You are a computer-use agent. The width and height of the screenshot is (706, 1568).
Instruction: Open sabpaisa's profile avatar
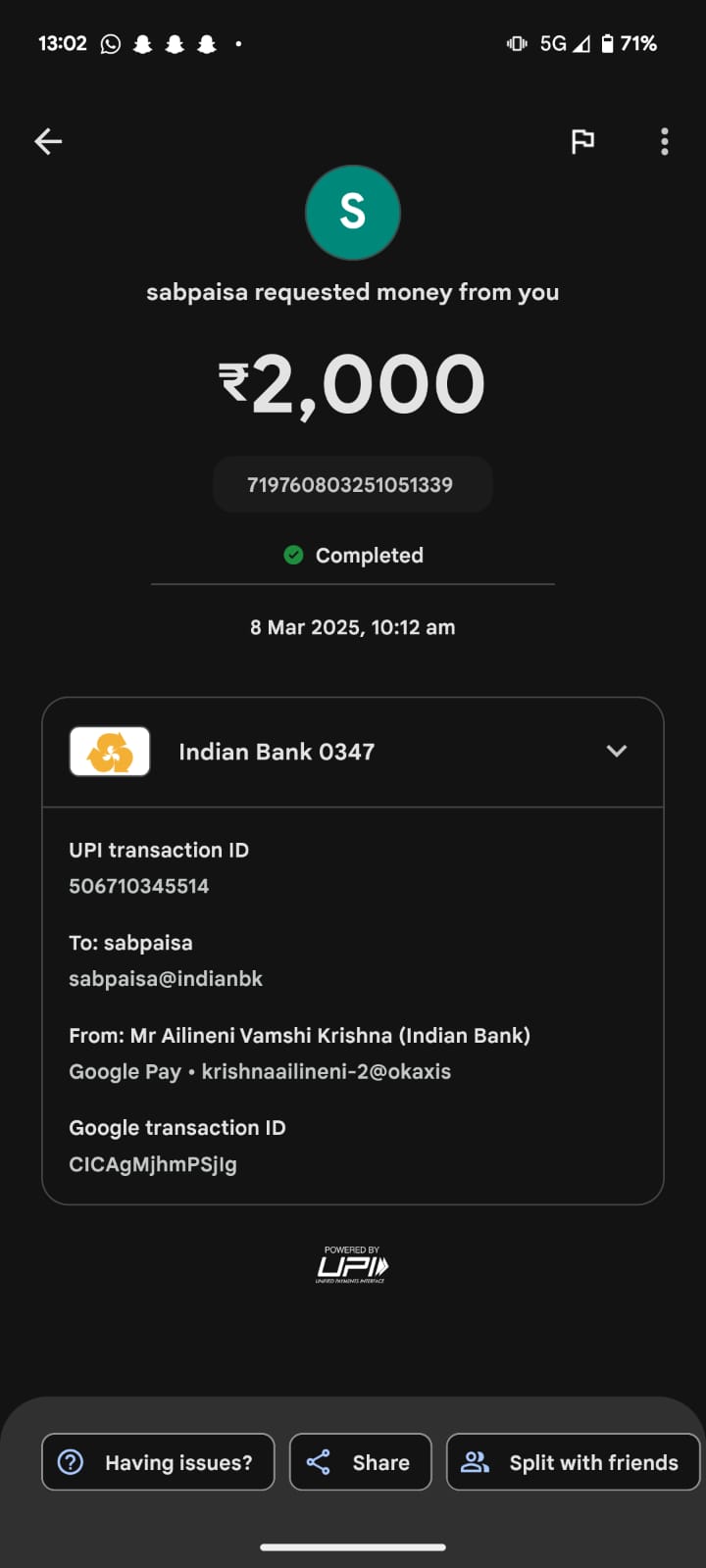(353, 213)
